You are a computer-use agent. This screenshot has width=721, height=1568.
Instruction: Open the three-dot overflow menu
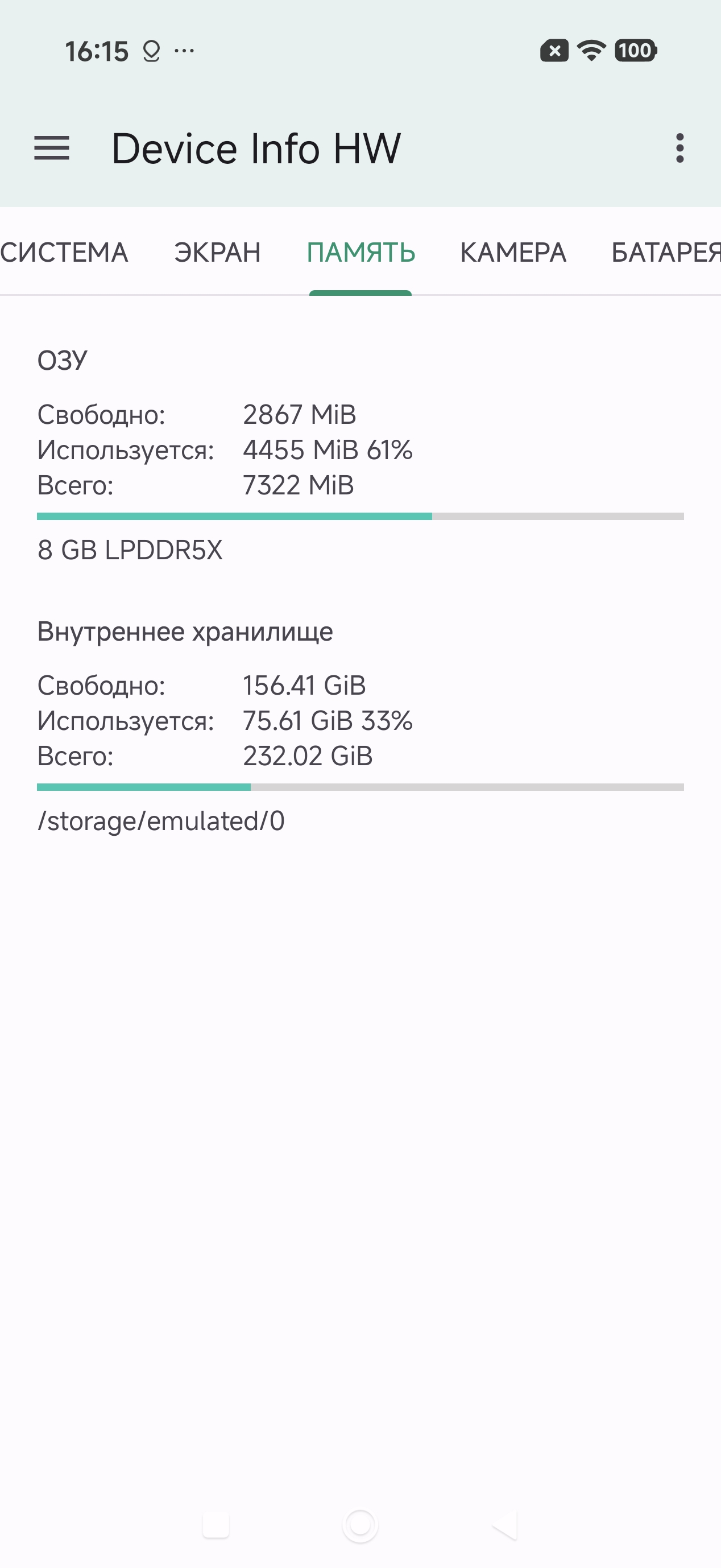pyautogui.click(x=679, y=148)
